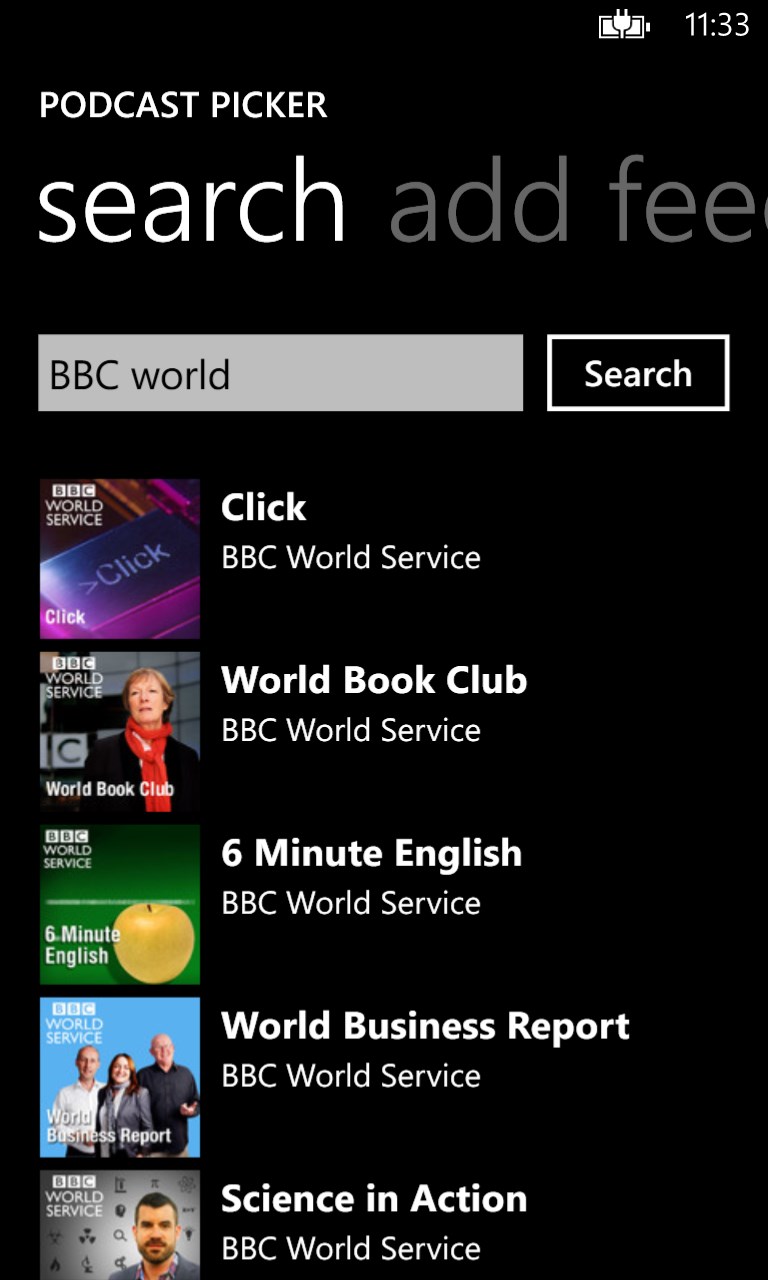Open the World Business Report cover thumbnail
The height and width of the screenshot is (1280, 768).
[x=119, y=1077]
